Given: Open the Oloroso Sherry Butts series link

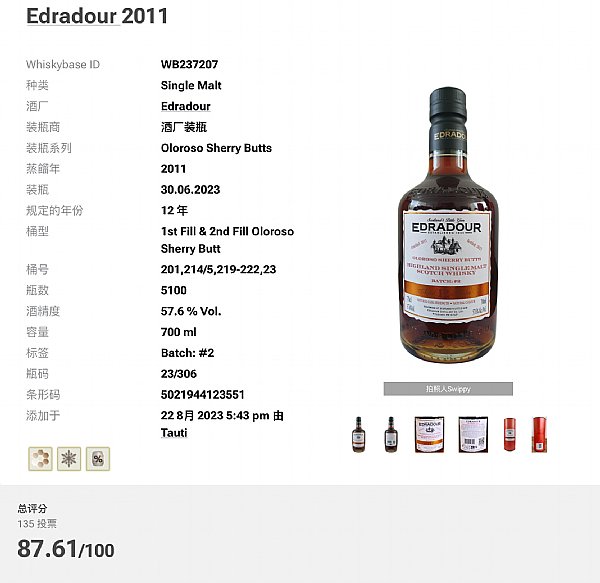Looking at the screenshot, I should coord(216,148).
